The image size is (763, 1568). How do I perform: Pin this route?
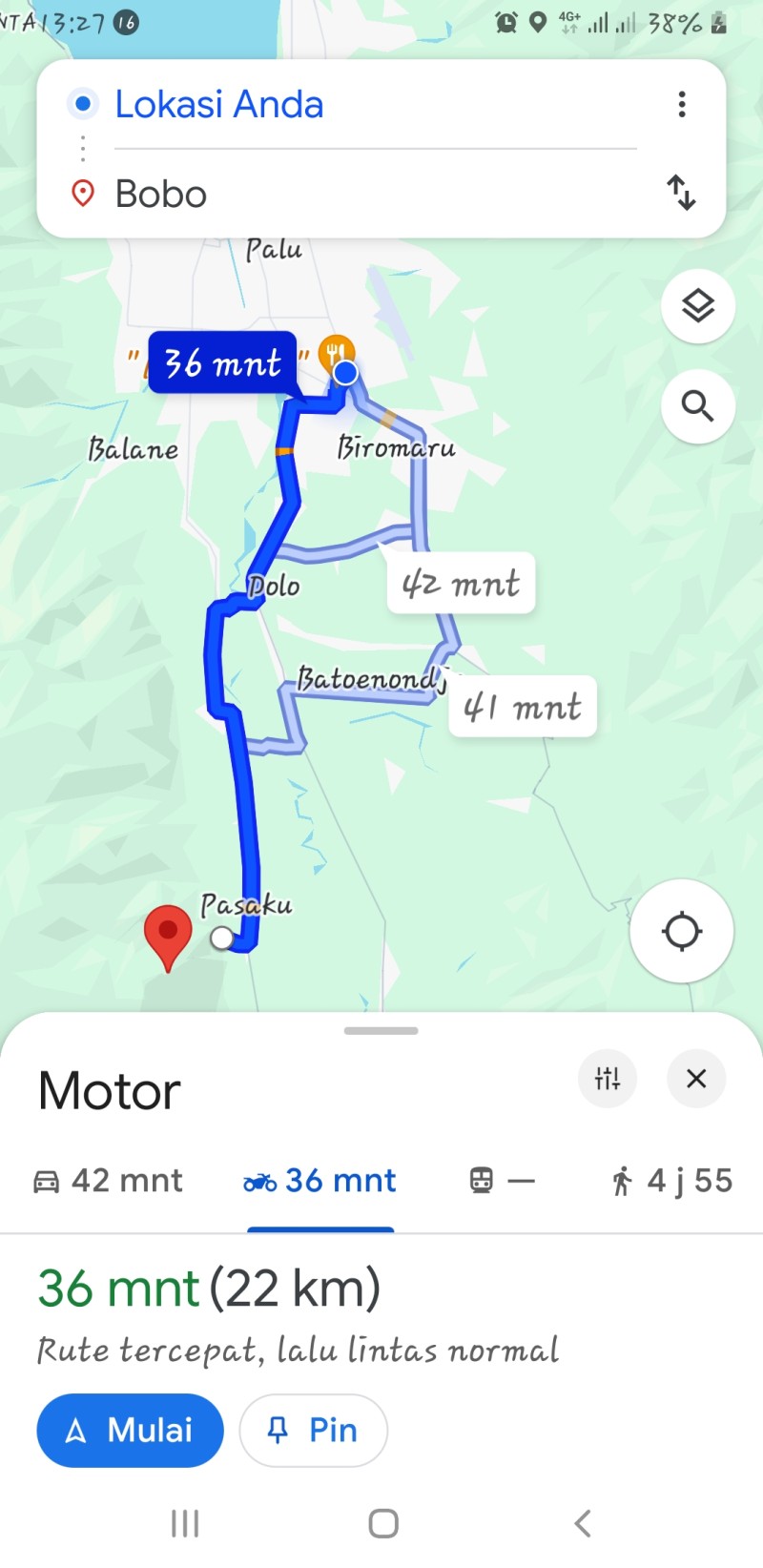point(313,1431)
